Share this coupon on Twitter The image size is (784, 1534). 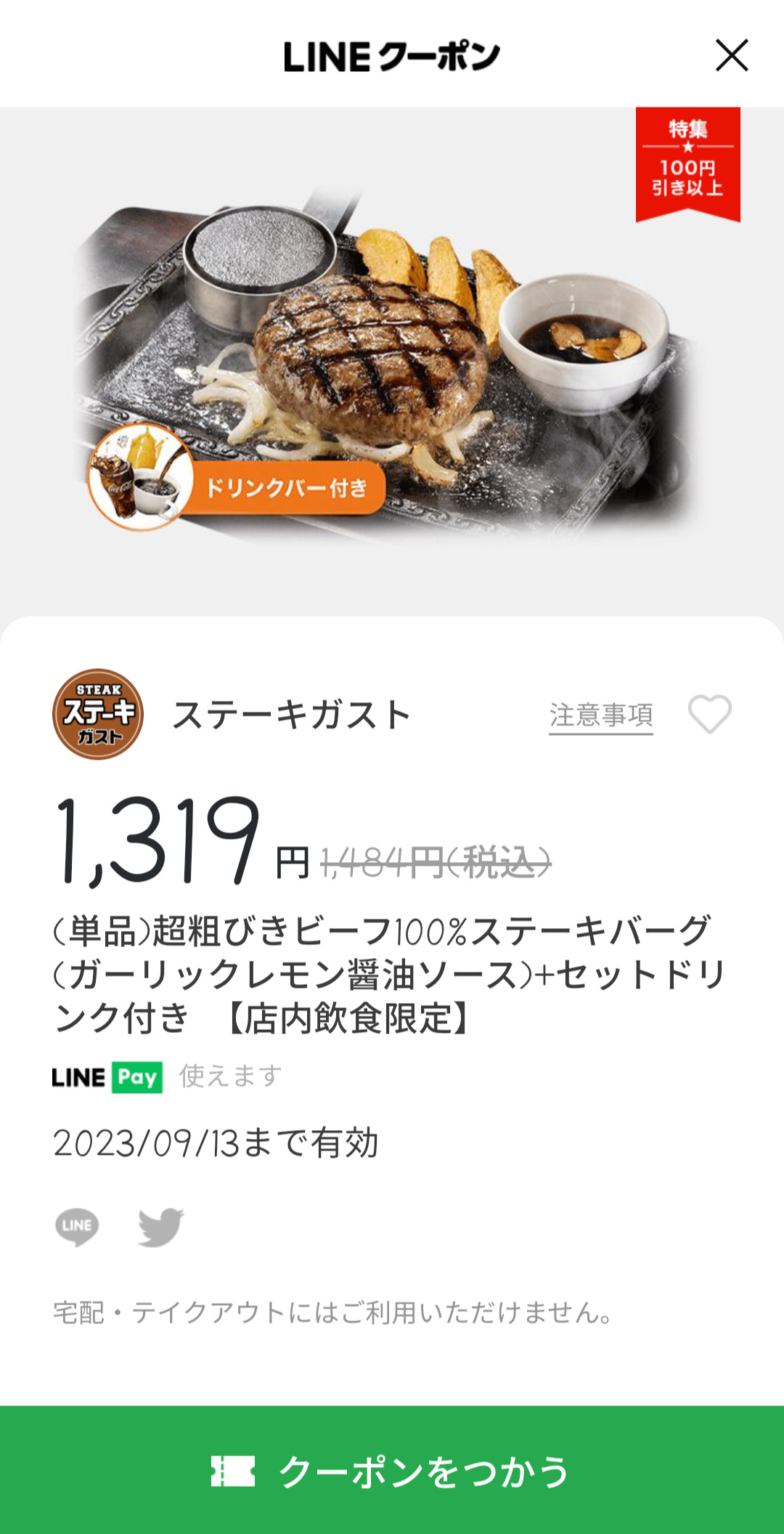point(161,1227)
